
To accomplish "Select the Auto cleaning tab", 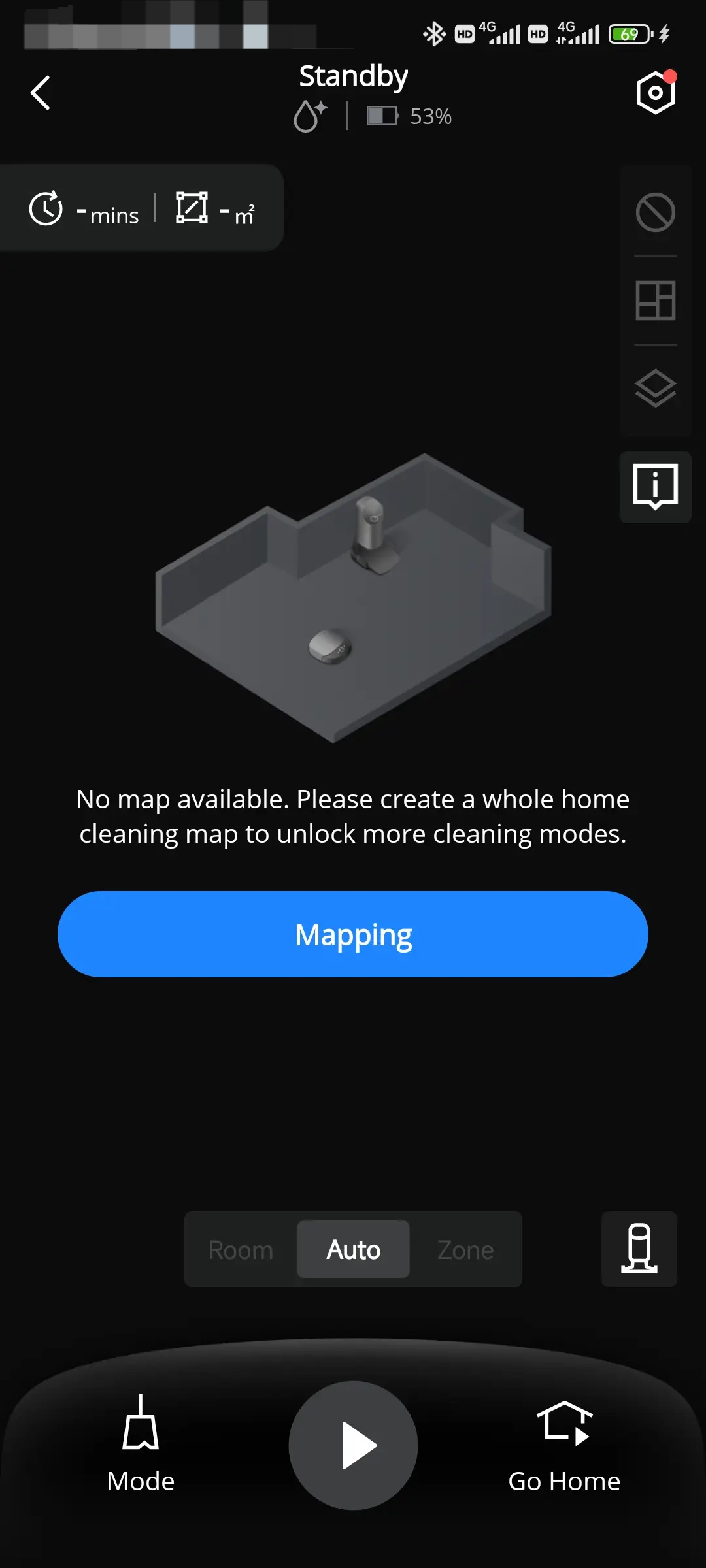I will 353,1249.
